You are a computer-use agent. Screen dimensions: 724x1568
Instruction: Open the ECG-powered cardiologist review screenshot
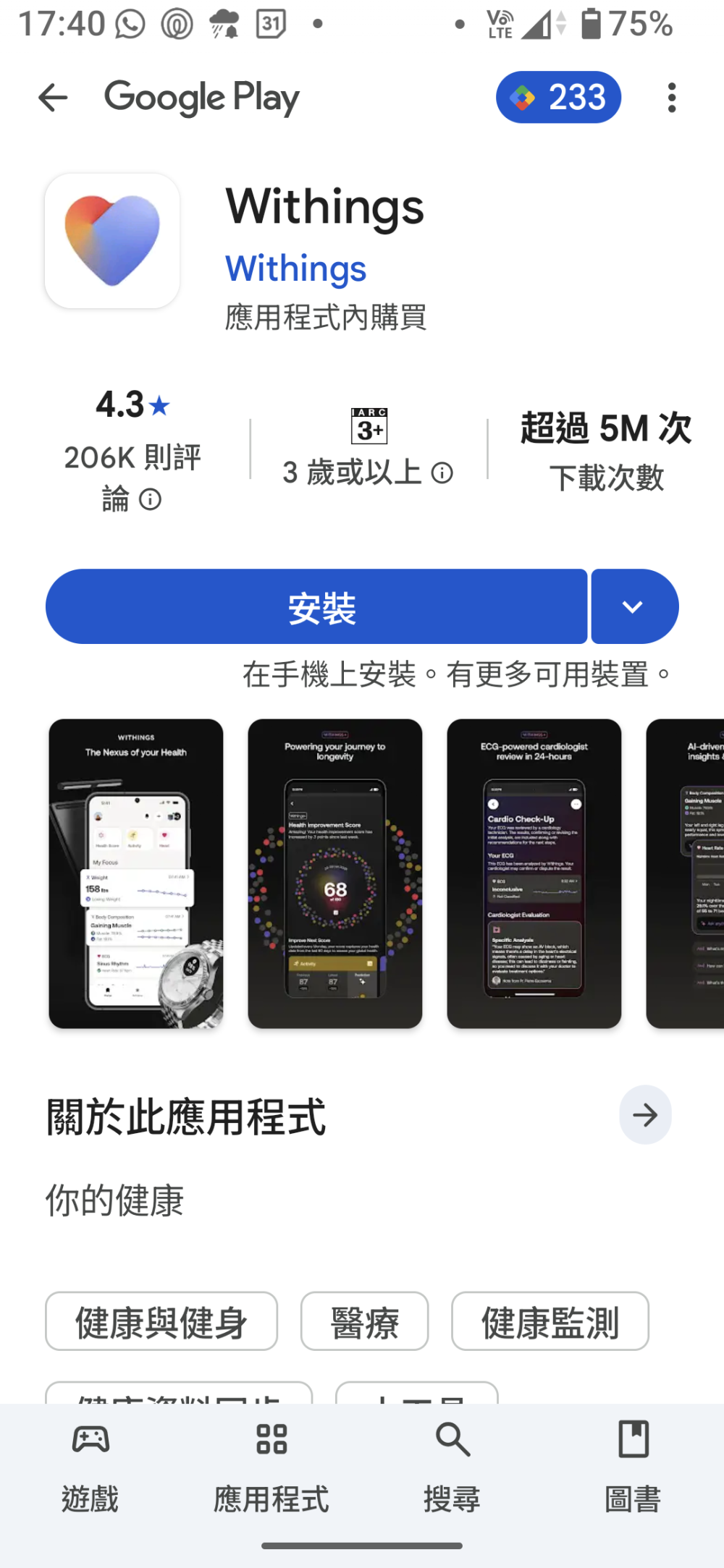pyautogui.click(x=534, y=873)
